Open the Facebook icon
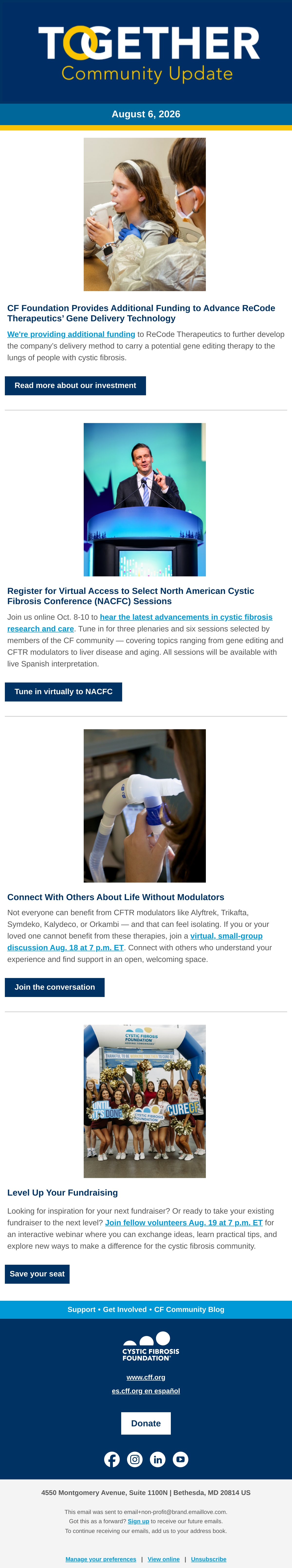The height and width of the screenshot is (1568, 292). (112, 1459)
